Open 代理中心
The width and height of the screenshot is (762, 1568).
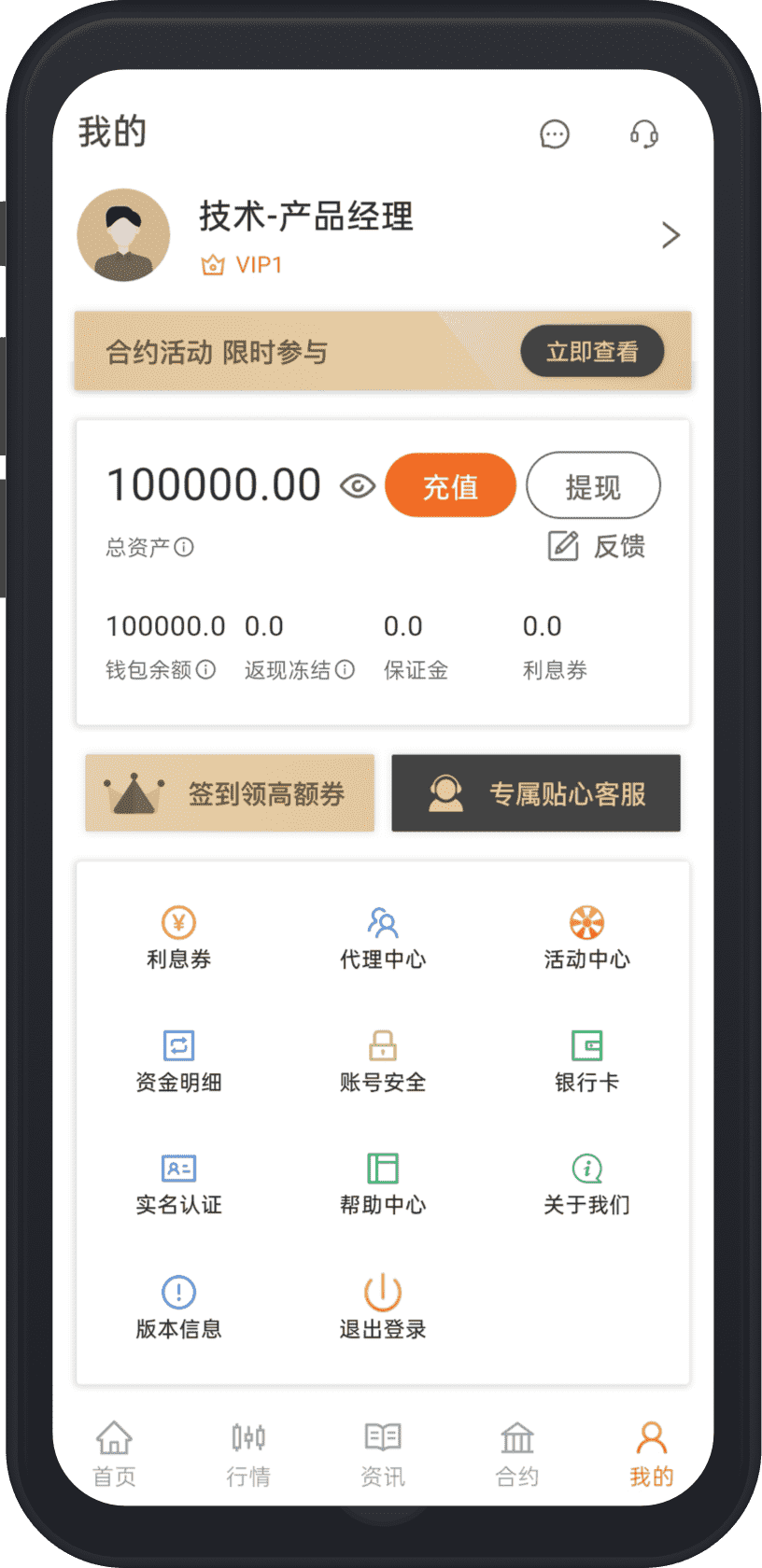[x=383, y=938]
